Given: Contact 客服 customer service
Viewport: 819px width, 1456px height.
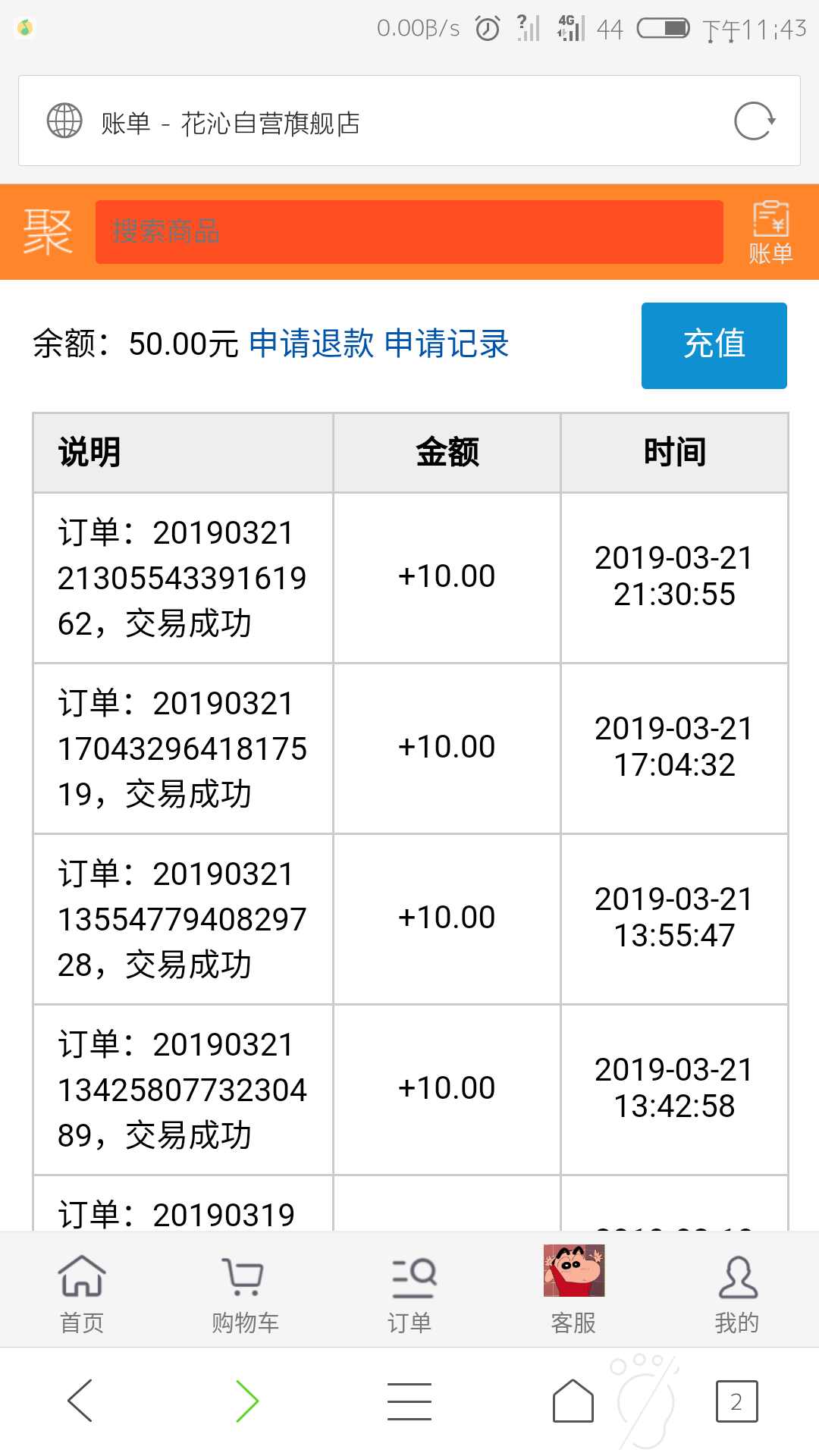Looking at the screenshot, I should tap(573, 1292).
